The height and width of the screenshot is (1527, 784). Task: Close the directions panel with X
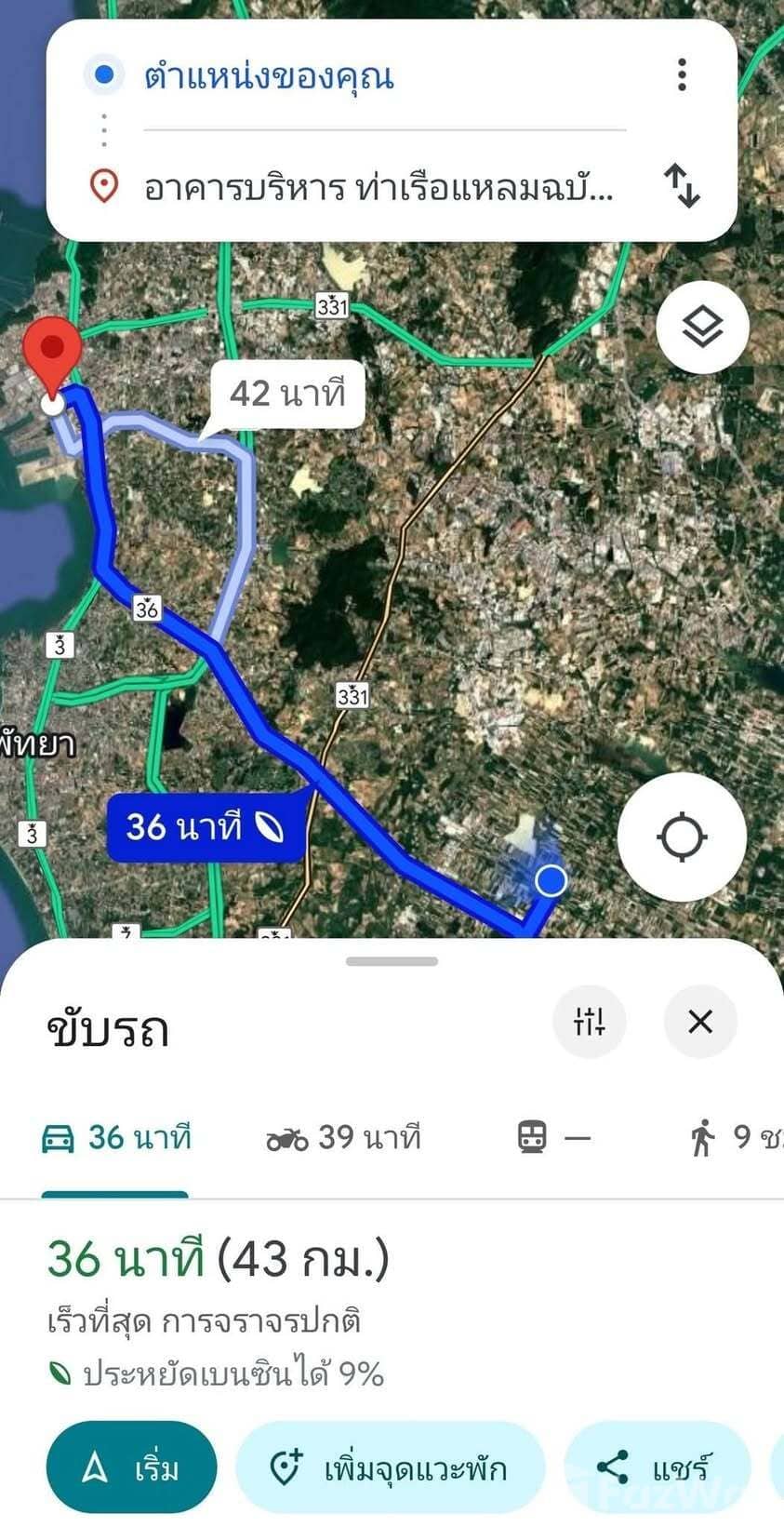[x=701, y=1021]
